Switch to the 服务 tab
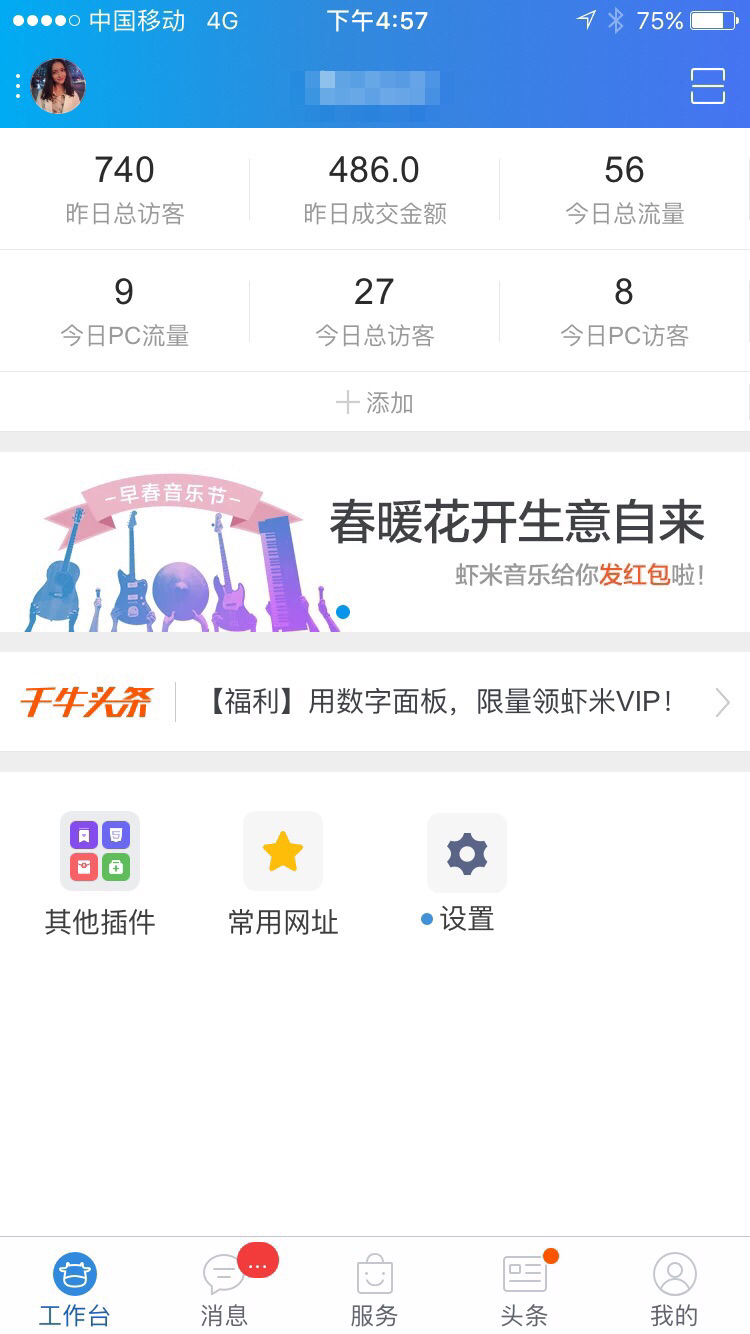 pos(375,1289)
